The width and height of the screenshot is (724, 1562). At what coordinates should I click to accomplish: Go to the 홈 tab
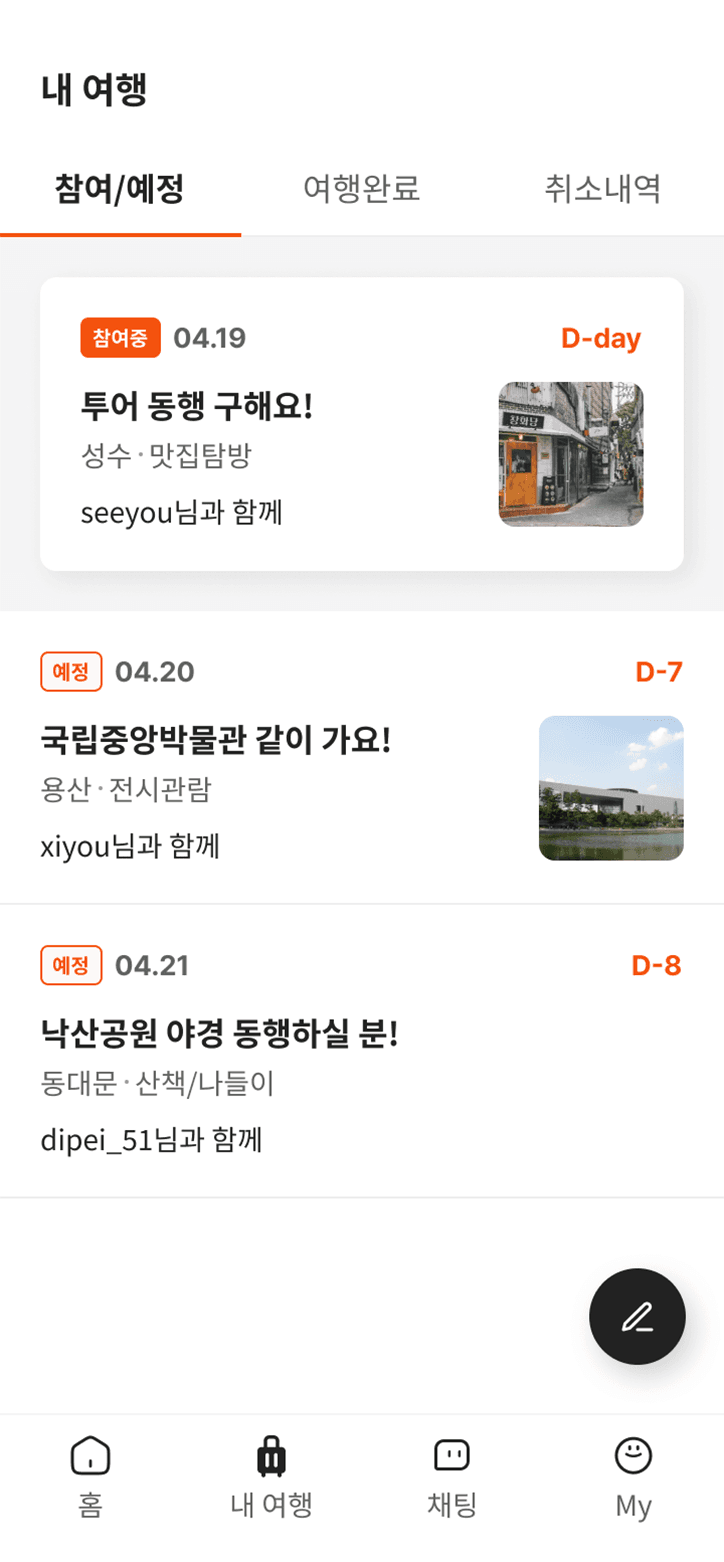[x=90, y=1476]
